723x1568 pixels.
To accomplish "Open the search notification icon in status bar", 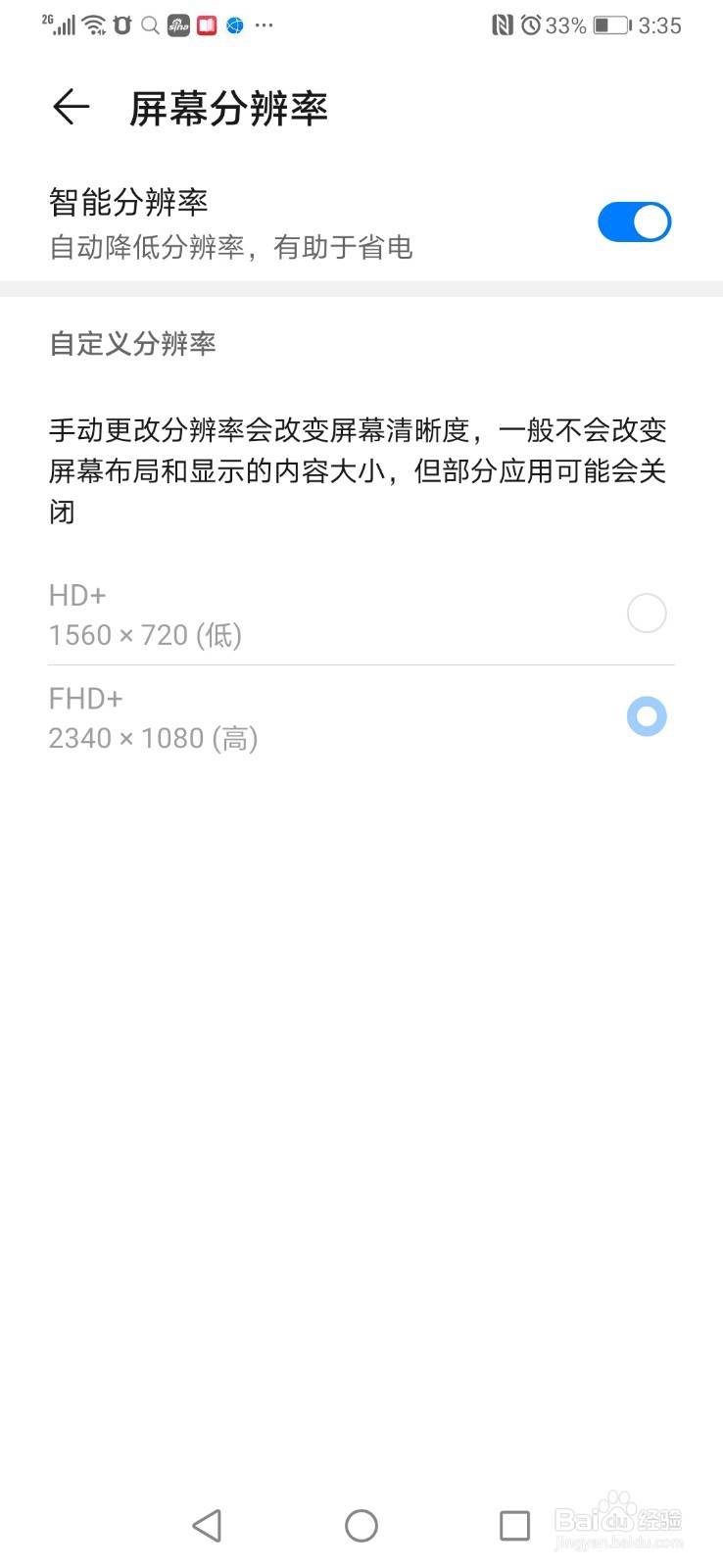I will click(x=149, y=24).
